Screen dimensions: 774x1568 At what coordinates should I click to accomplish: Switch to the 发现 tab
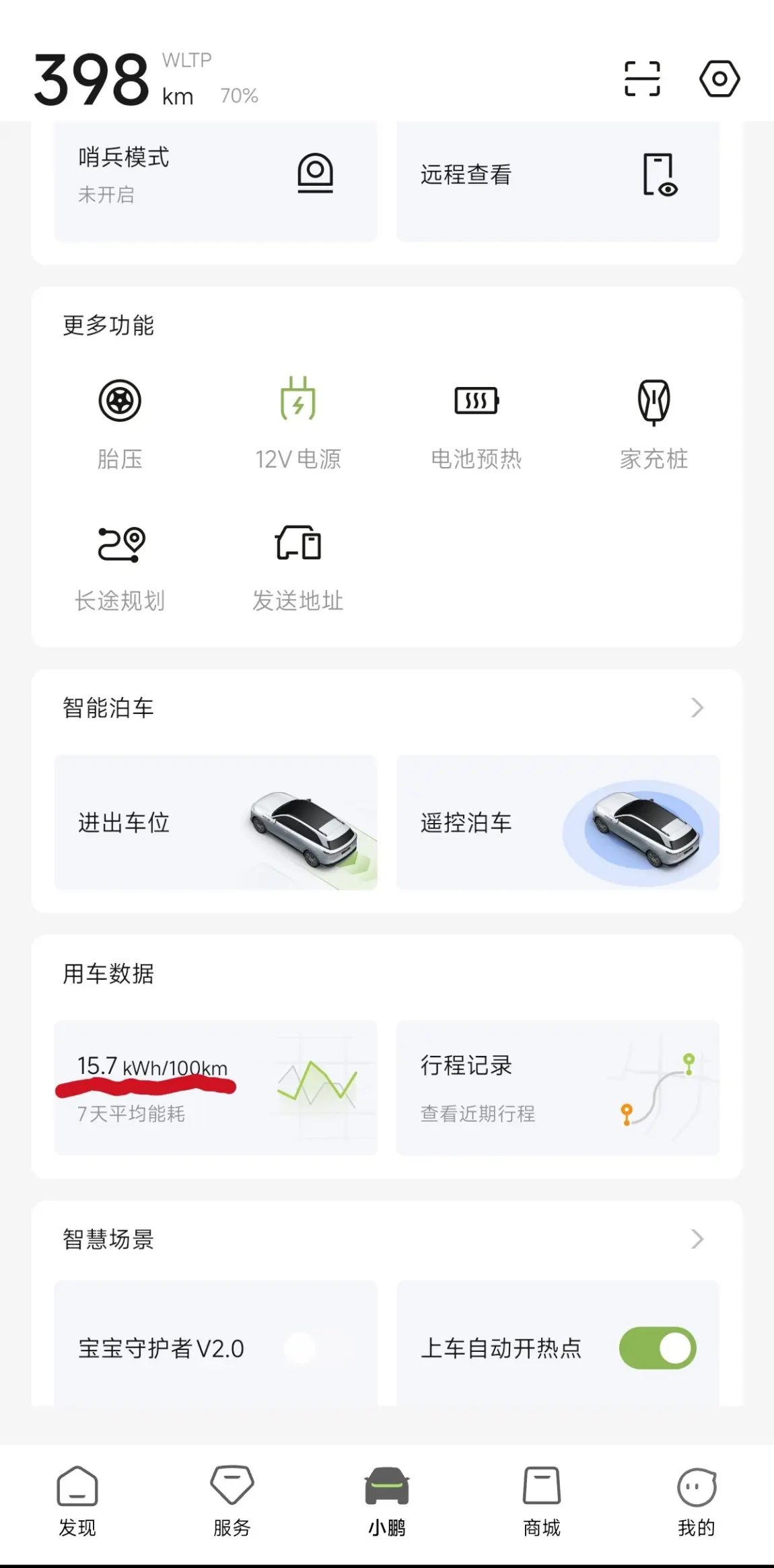tap(77, 1499)
